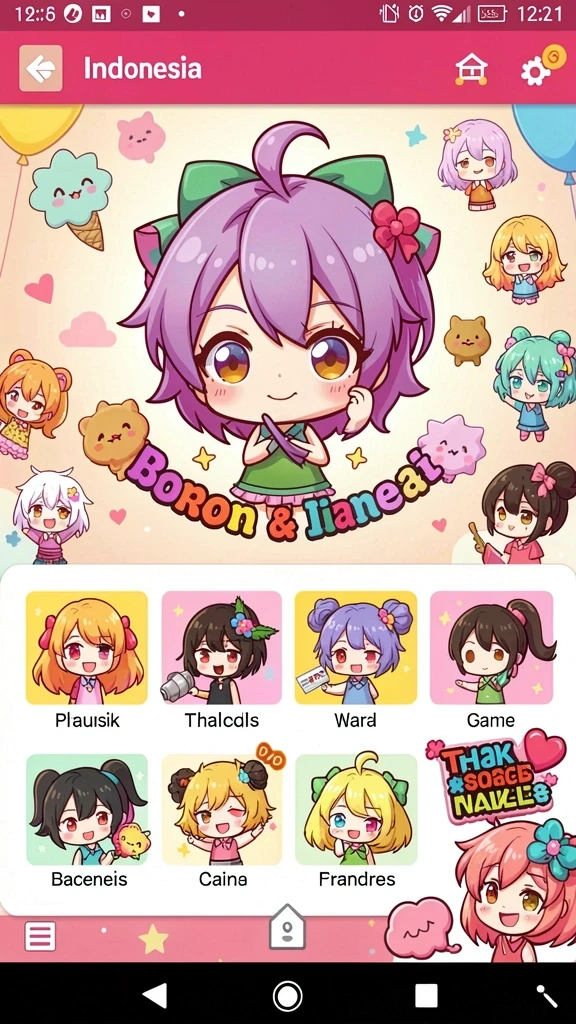Viewport: 576px width, 1024px height.
Task: Go back with system navigation bar
Action: (155, 995)
